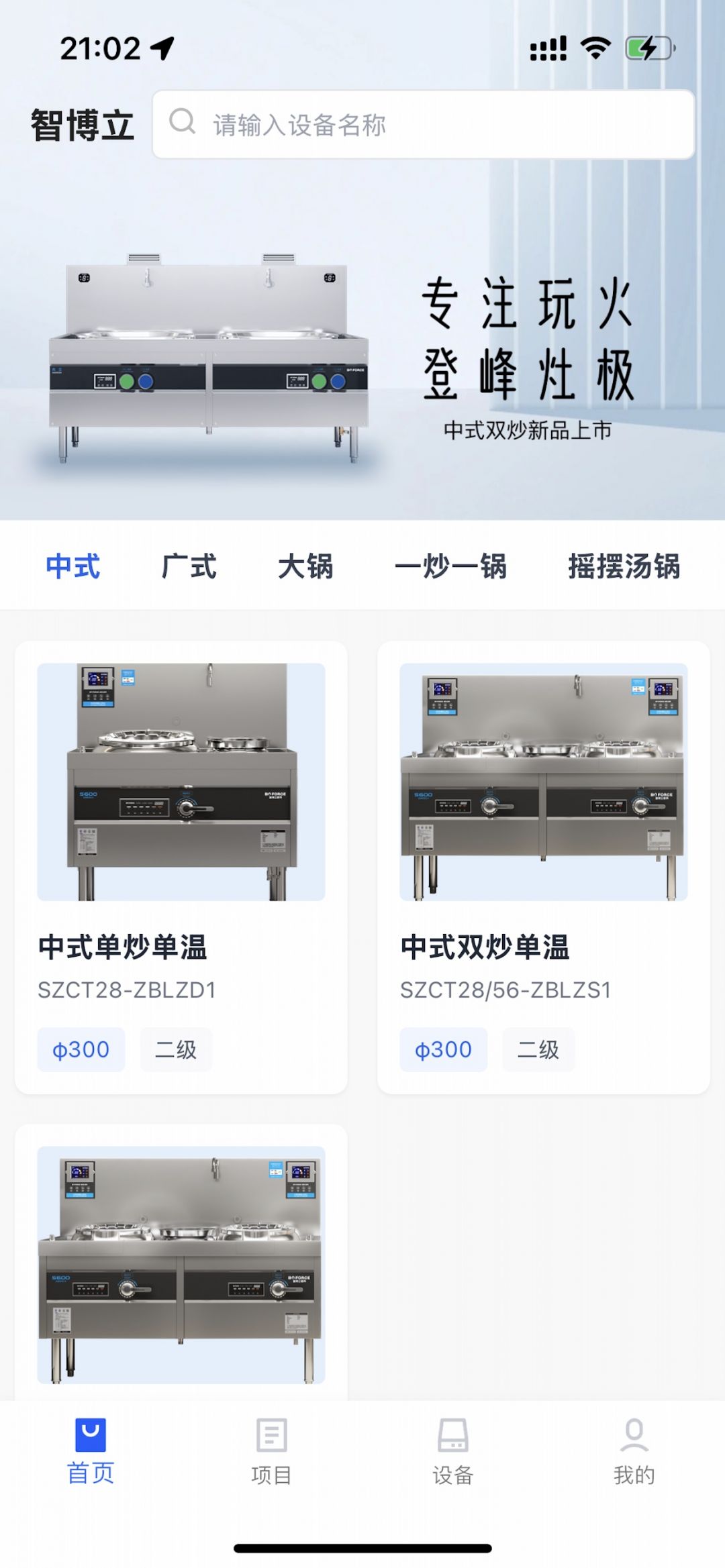Show the 摇摆汤锅 category
The image size is (725, 1568).
624,566
